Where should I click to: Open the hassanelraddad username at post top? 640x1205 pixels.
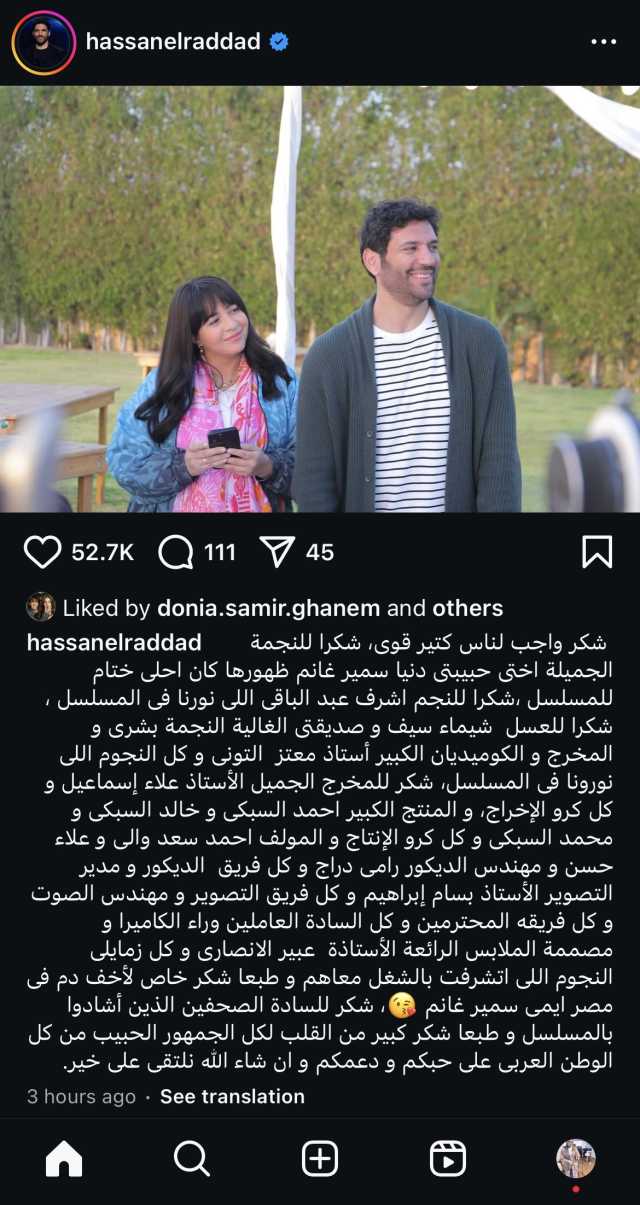pos(173,42)
